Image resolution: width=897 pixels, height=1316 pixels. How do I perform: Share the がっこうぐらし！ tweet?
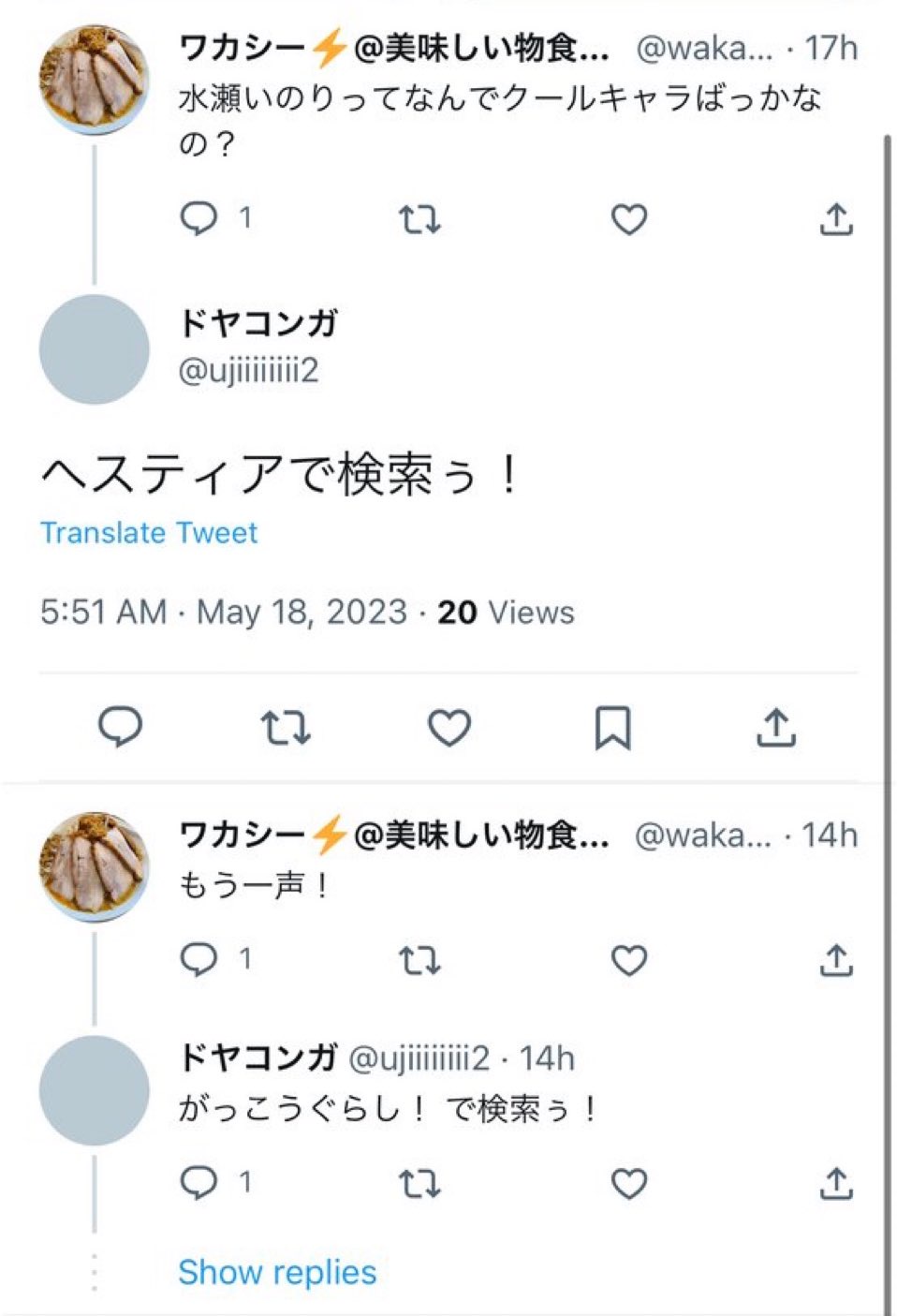[x=836, y=1186]
